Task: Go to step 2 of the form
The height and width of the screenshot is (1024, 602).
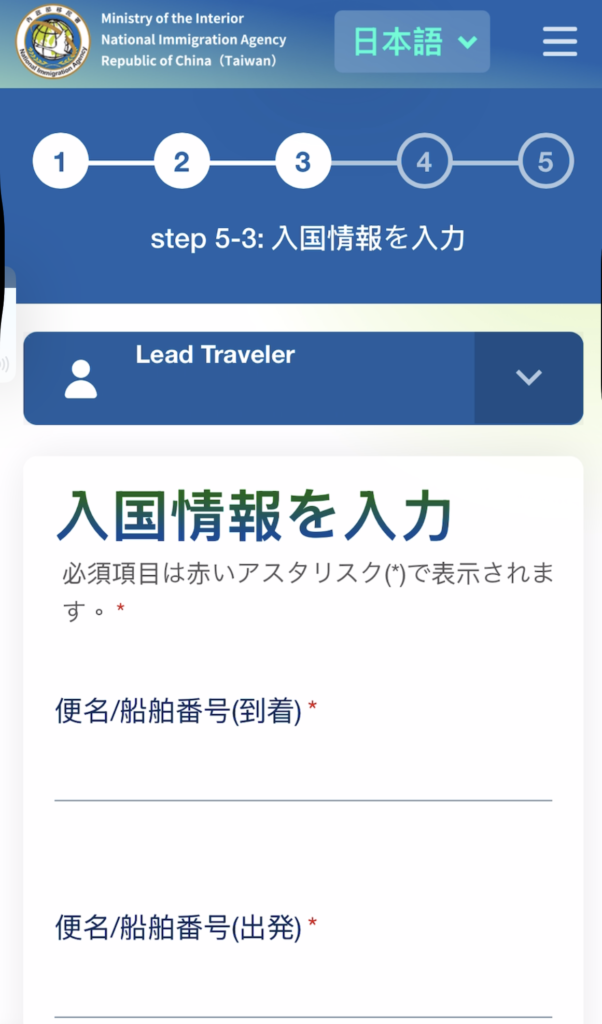Action: 181,161
